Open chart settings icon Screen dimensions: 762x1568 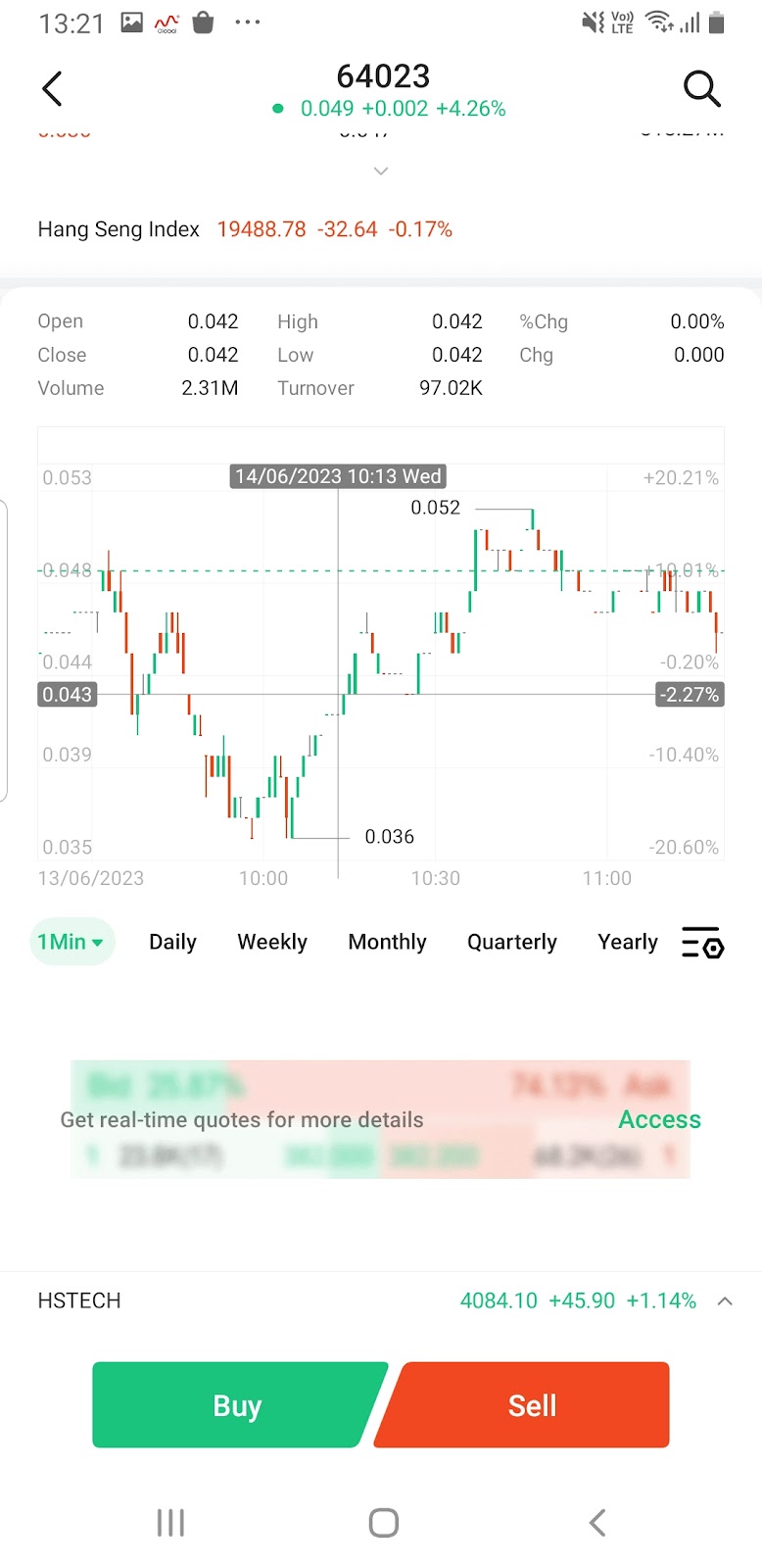coord(702,943)
